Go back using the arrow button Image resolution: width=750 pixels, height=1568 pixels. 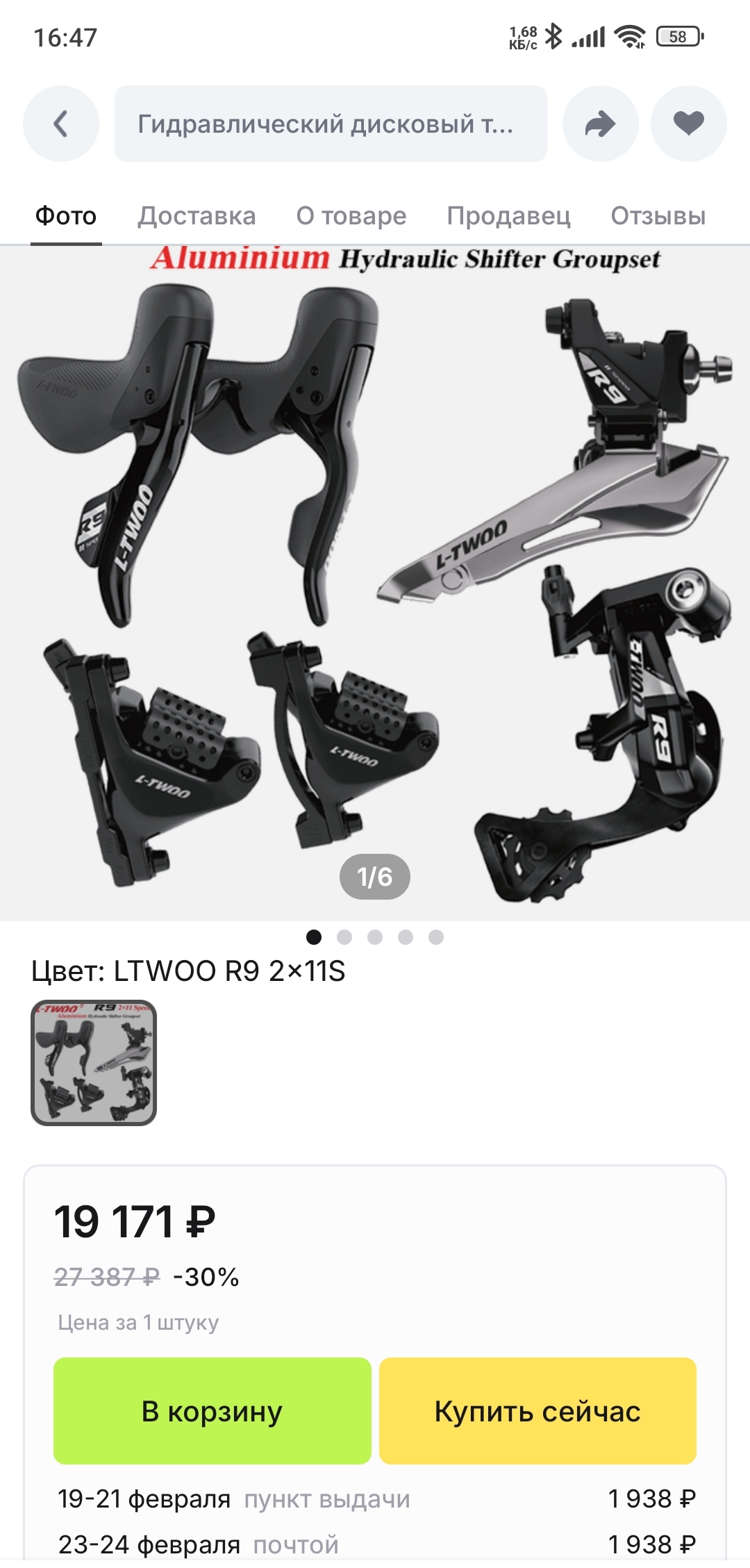[61, 124]
